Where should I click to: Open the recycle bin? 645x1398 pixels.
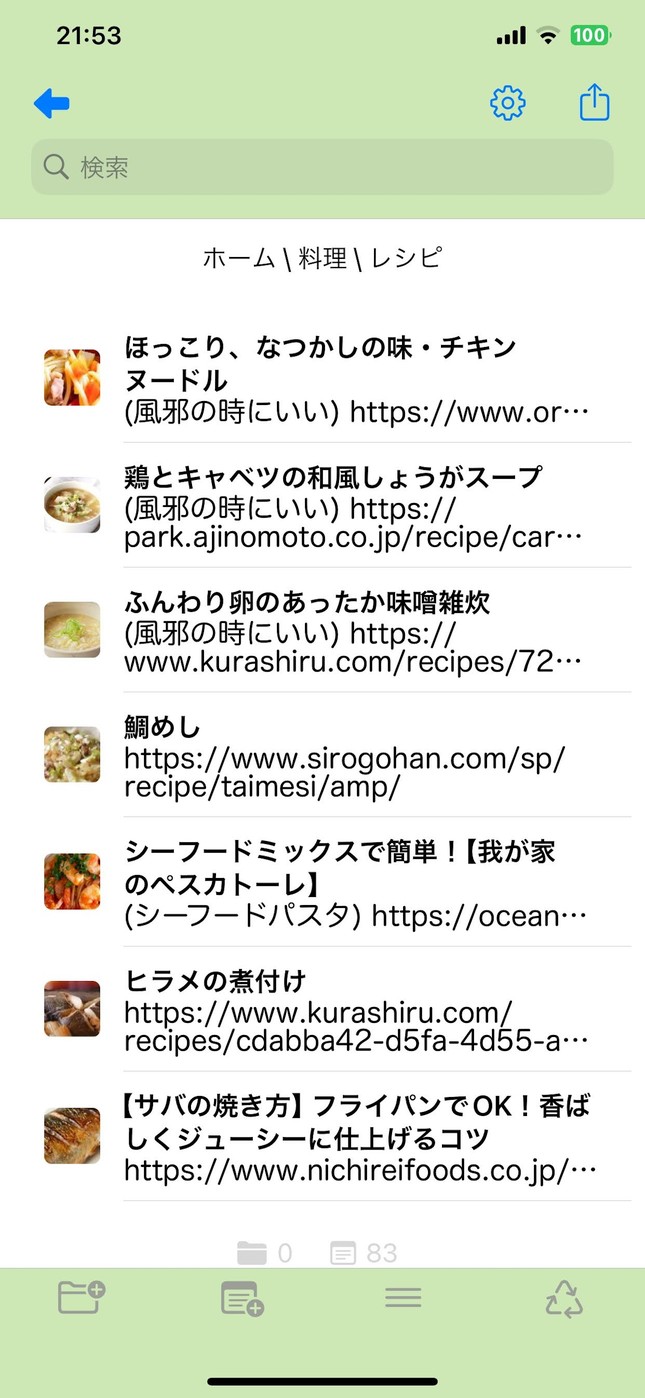point(564,1299)
